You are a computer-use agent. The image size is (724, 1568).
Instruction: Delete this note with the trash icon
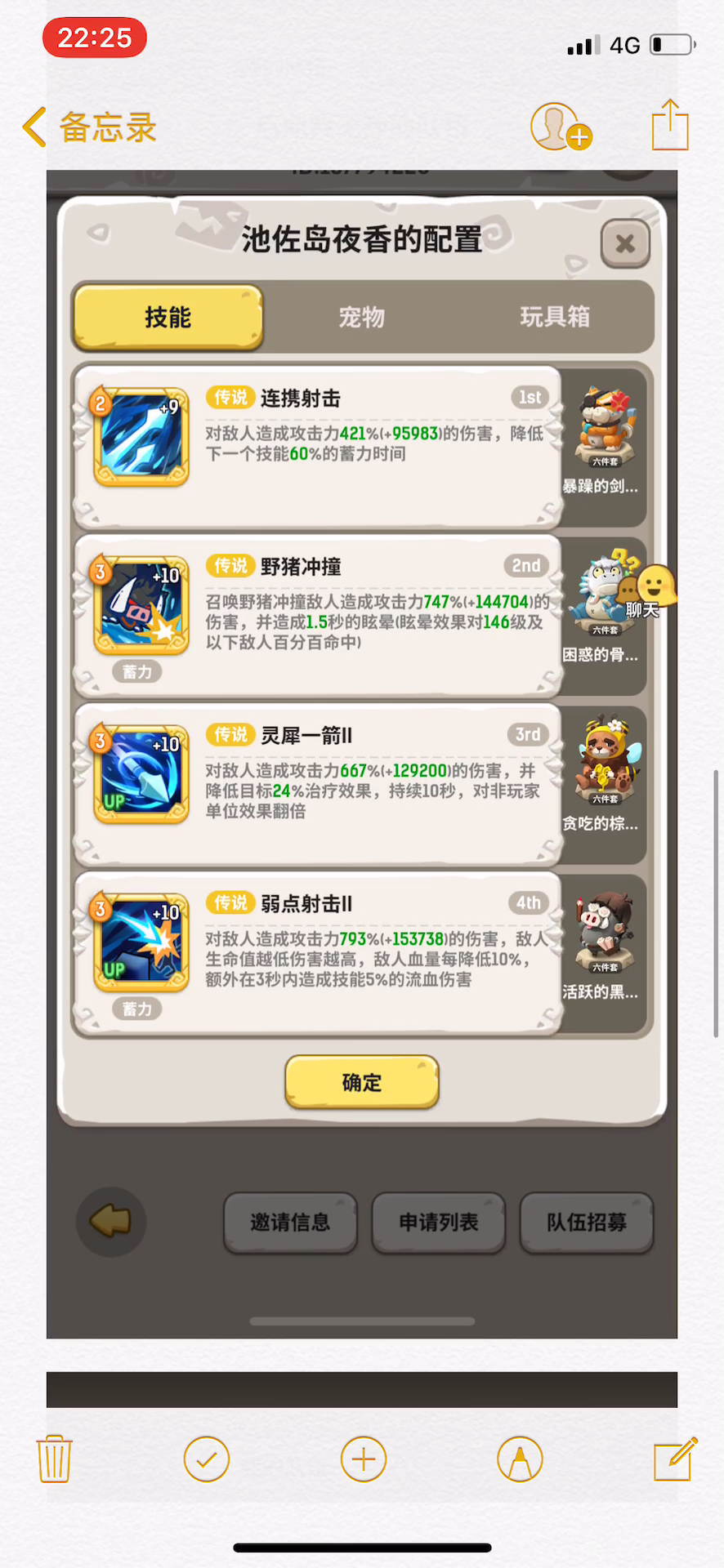55,1459
